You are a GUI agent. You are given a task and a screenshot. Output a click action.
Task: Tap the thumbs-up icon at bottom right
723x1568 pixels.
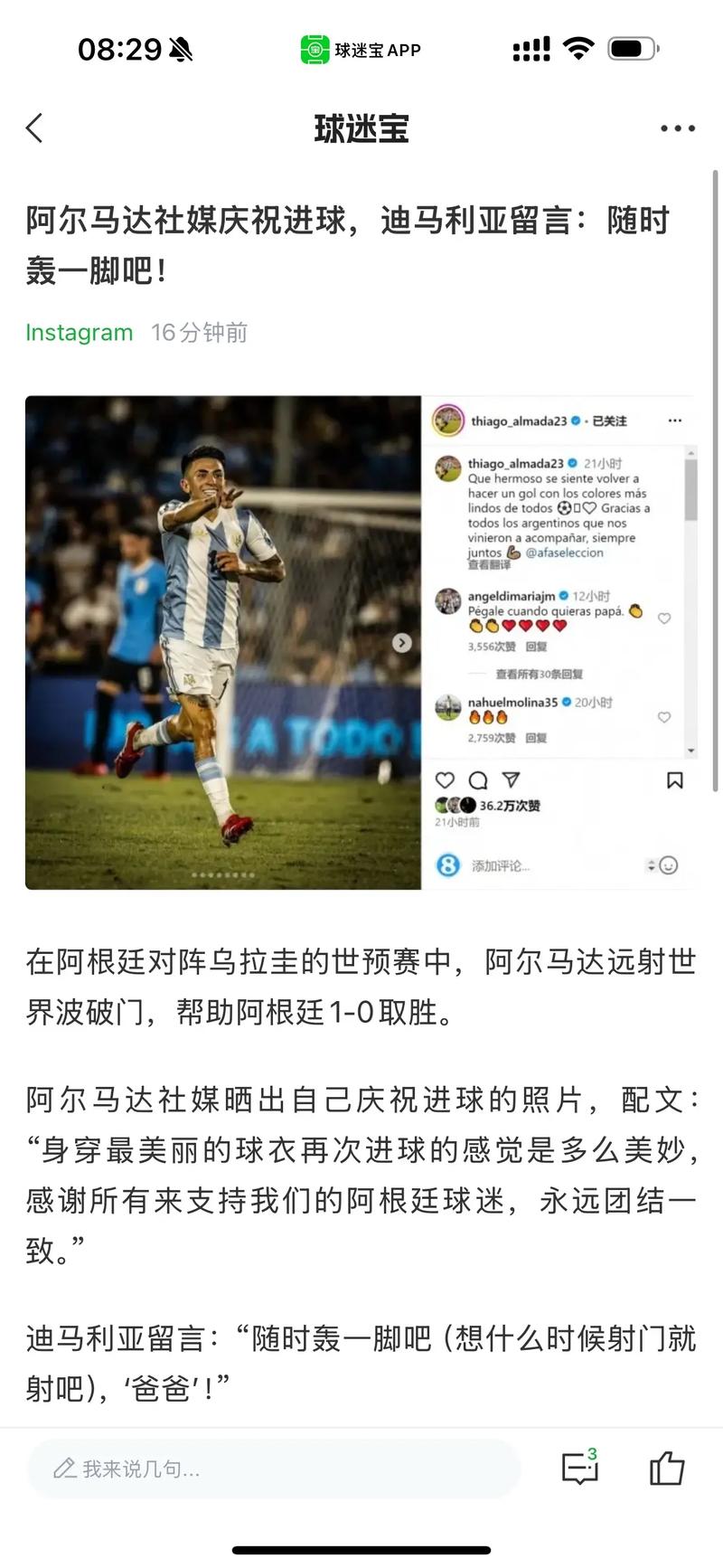666,1467
